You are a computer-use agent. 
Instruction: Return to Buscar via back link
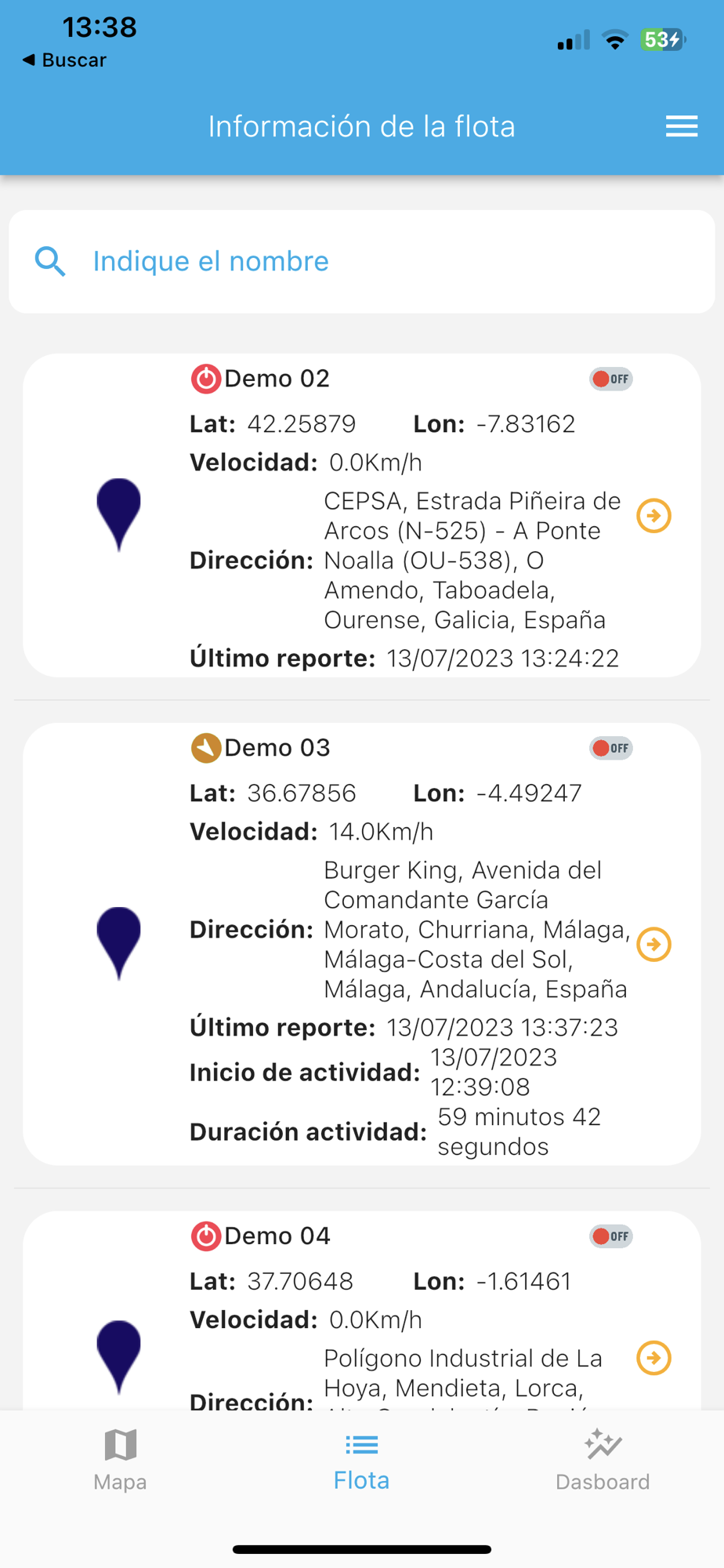coord(65,60)
